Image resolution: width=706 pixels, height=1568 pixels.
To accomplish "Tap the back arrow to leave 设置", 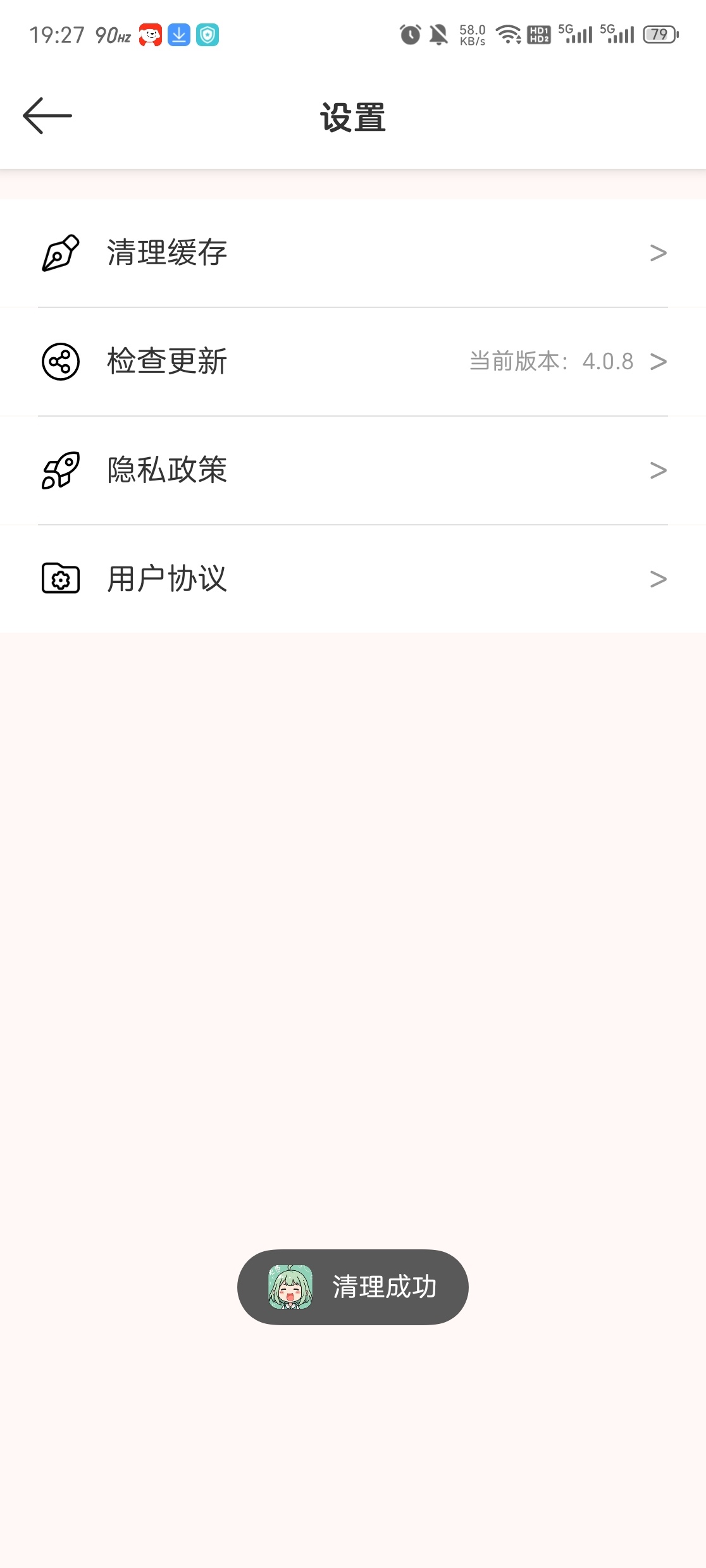I will [47, 116].
